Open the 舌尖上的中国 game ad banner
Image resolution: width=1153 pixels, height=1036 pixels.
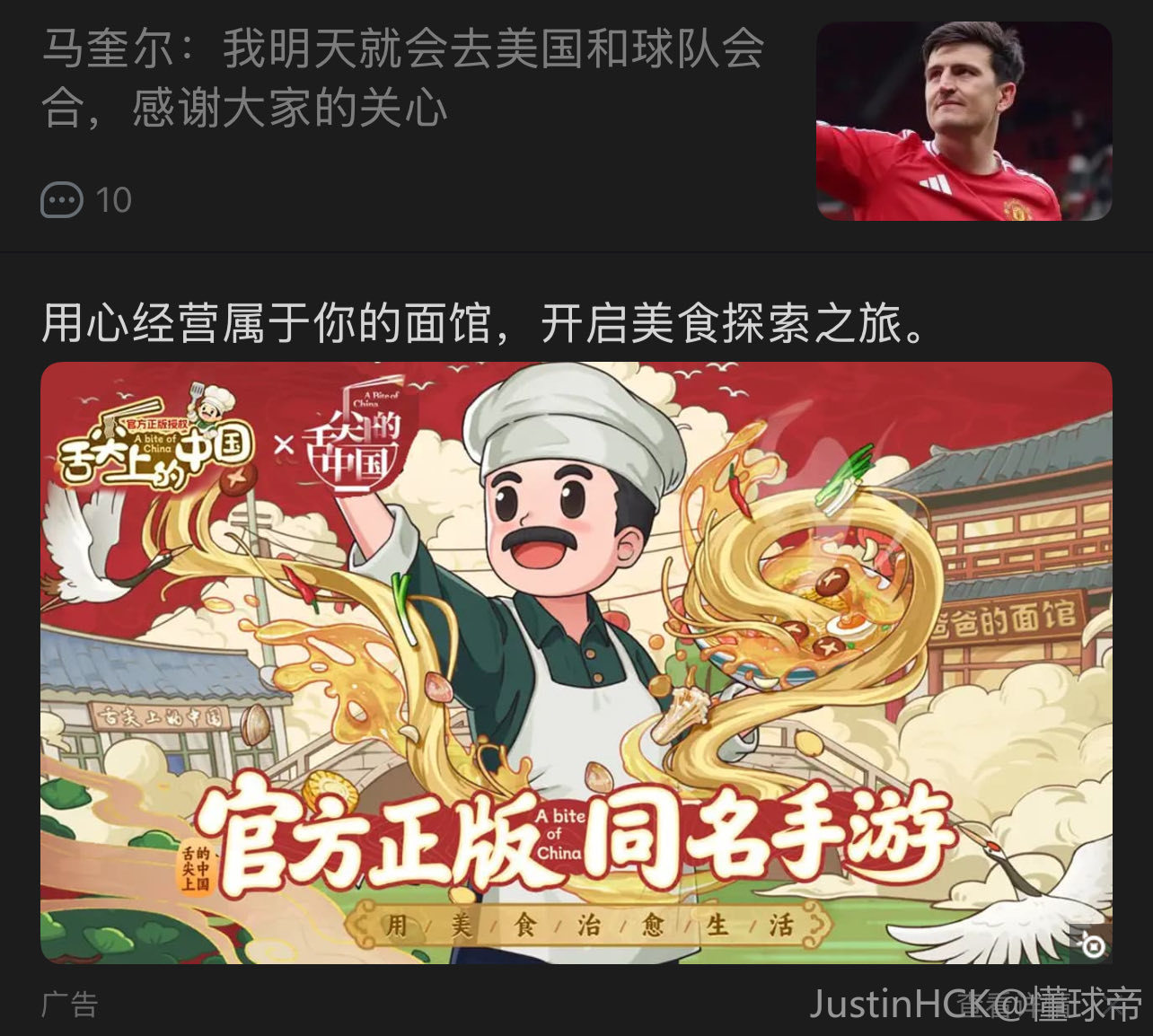point(576,663)
